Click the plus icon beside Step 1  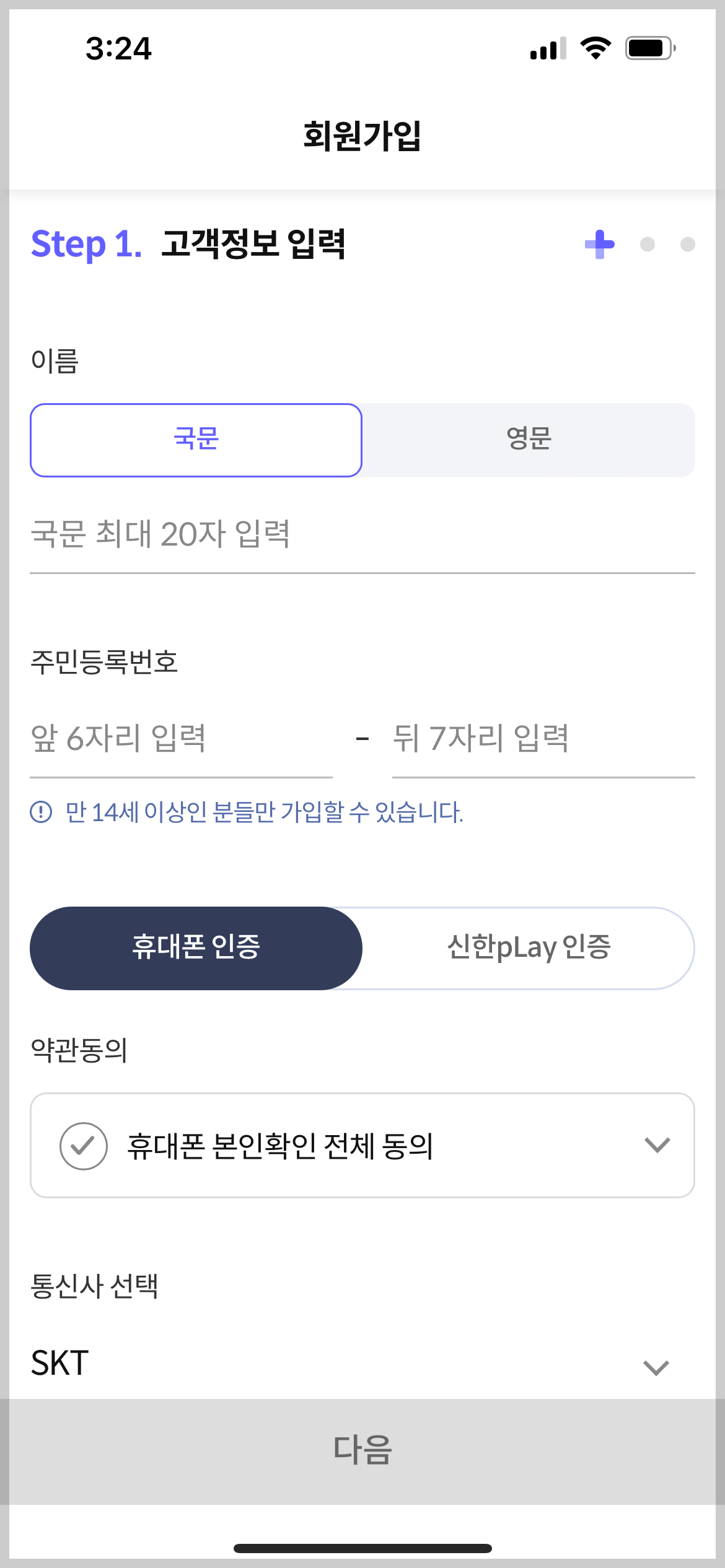(x=599, y=245)
